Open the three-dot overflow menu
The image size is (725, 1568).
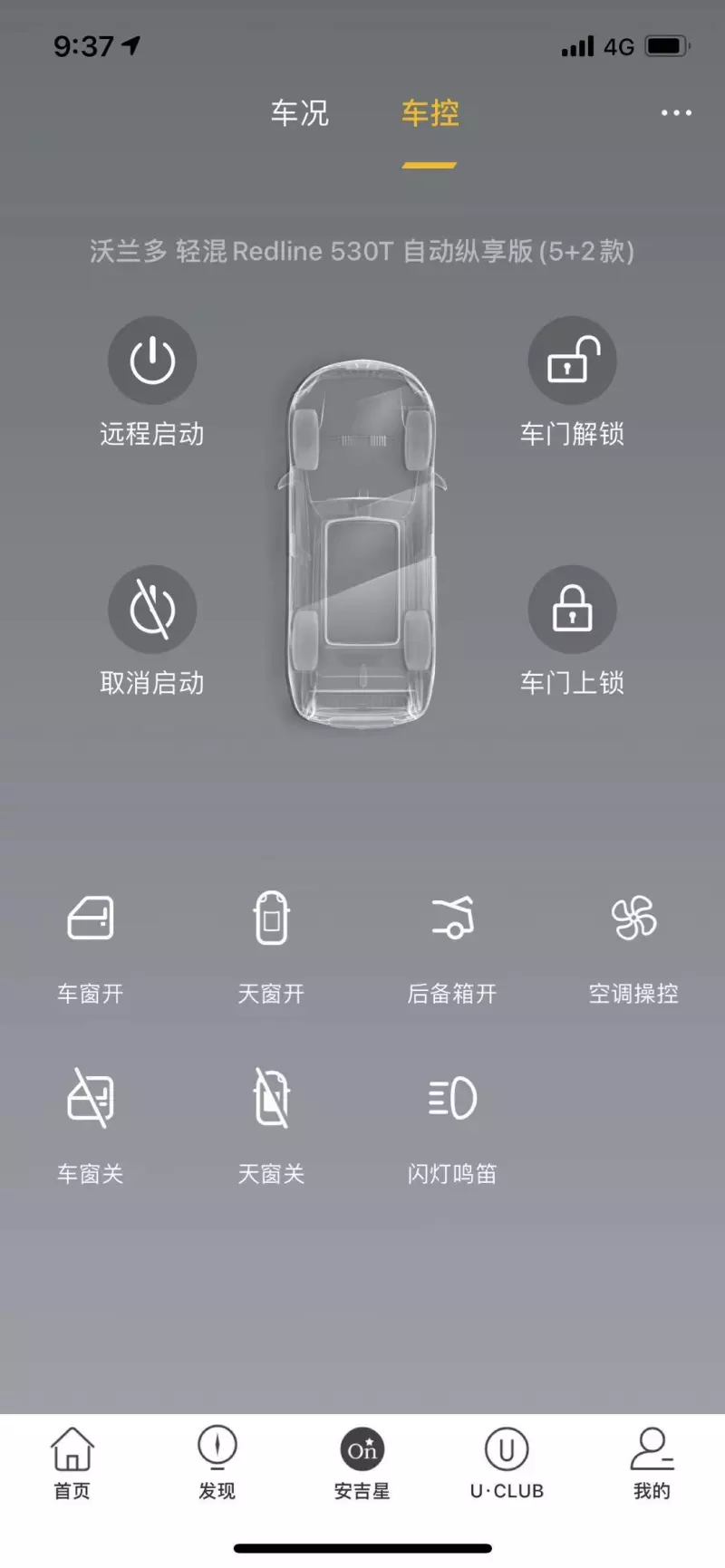click(x=676, y=113)
